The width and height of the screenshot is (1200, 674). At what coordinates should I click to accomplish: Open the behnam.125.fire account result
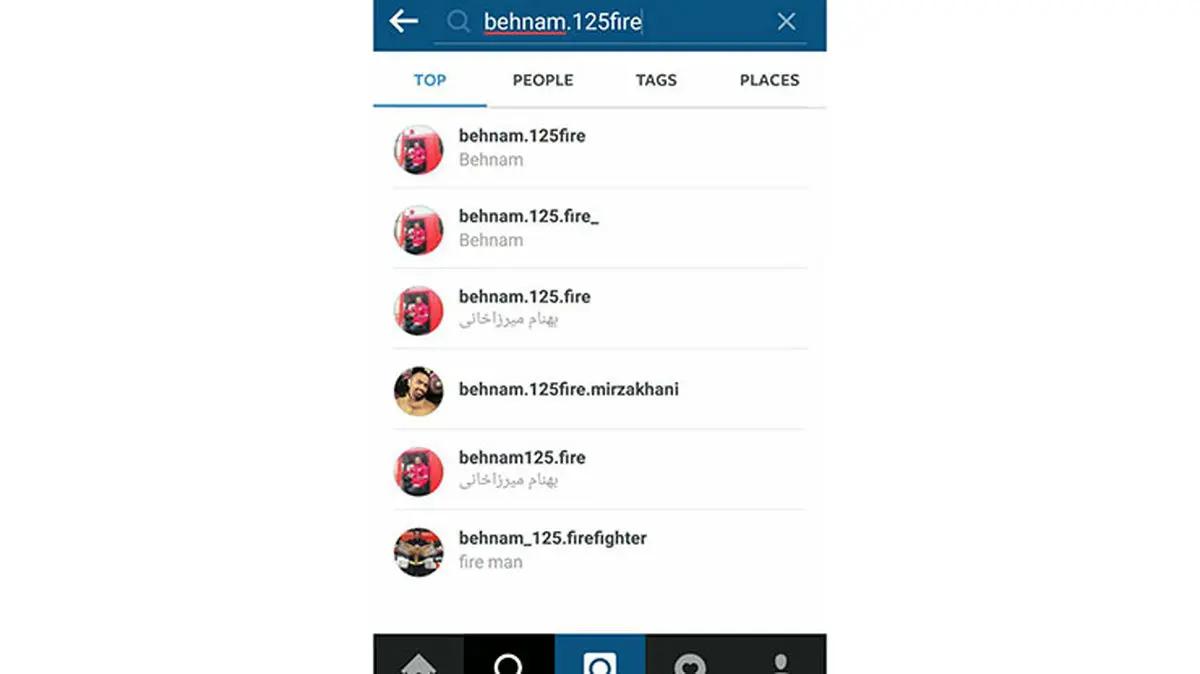click(x=524, y=308)
